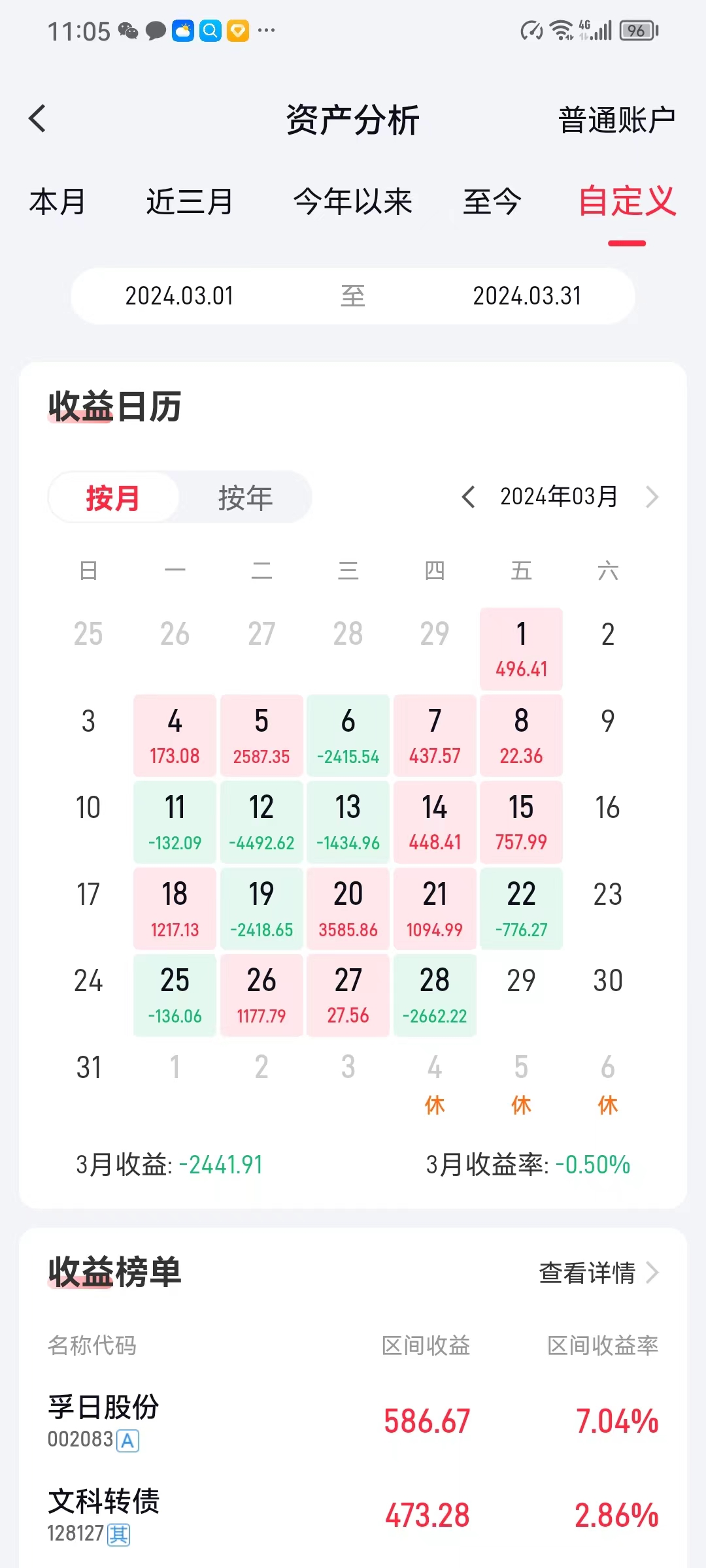Change the start date 2024.03.01
This screenshot has height=1568, width=706.
click(179, 296)
